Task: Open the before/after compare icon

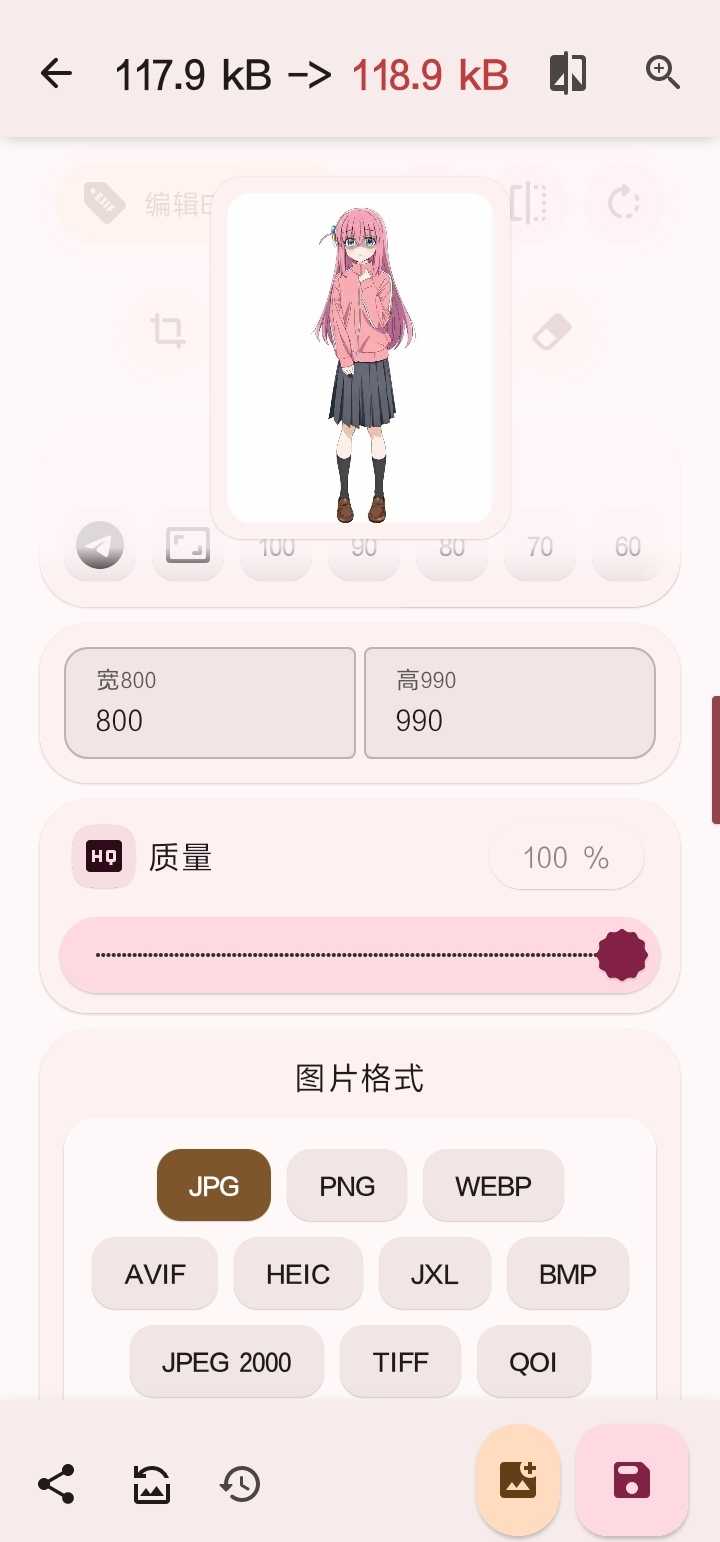Action: (568, 74)
